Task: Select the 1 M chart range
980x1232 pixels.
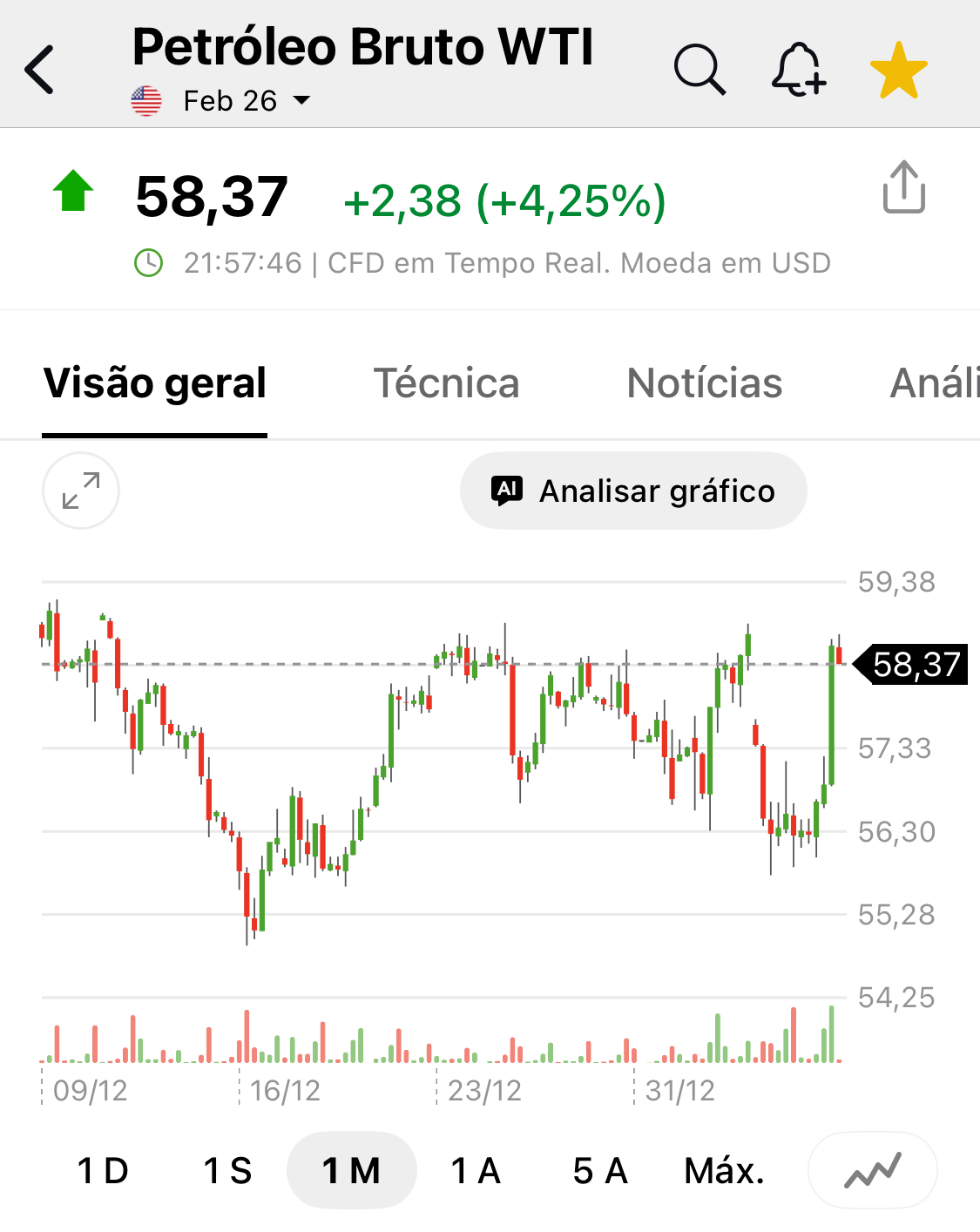Action: (351, 1171)
